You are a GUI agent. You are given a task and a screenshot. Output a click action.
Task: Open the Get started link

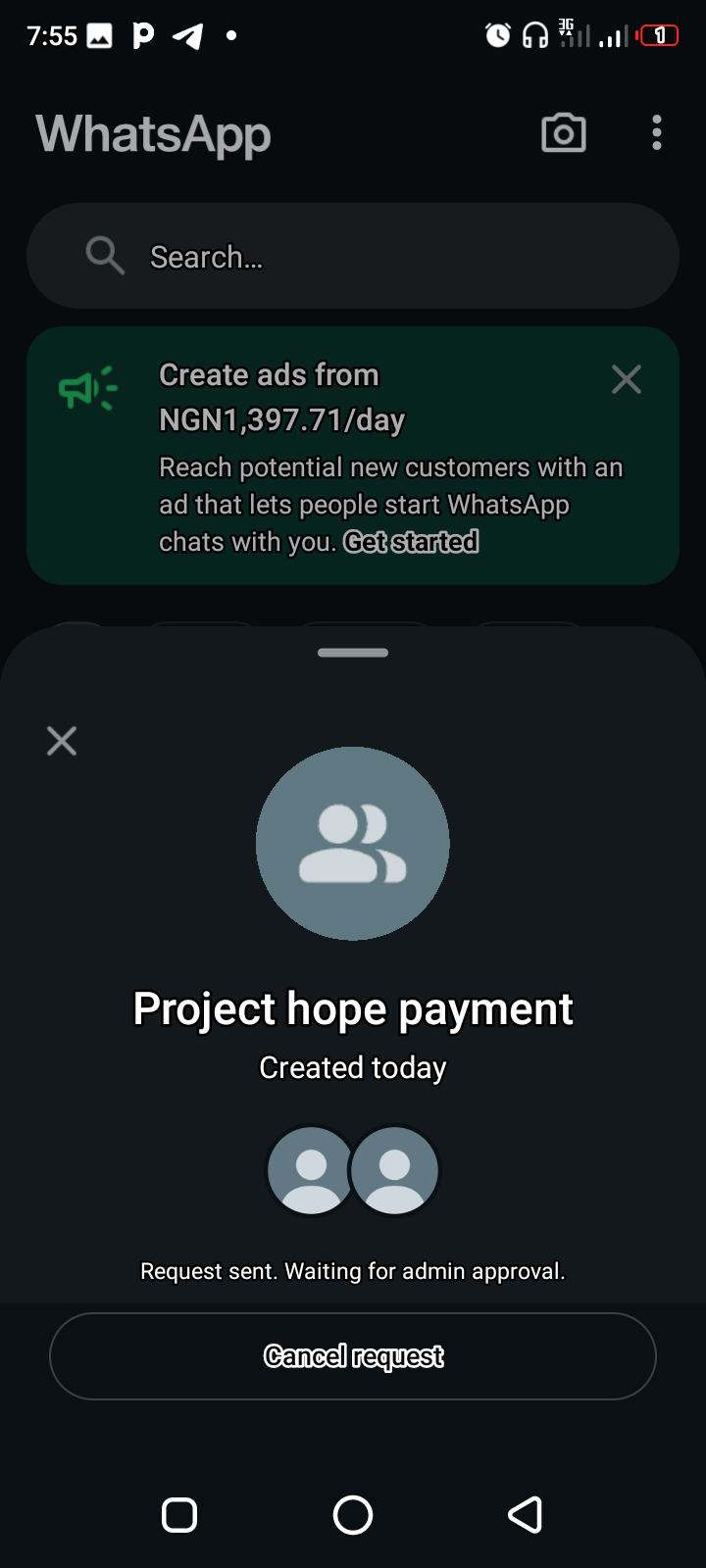pos(411,542)
